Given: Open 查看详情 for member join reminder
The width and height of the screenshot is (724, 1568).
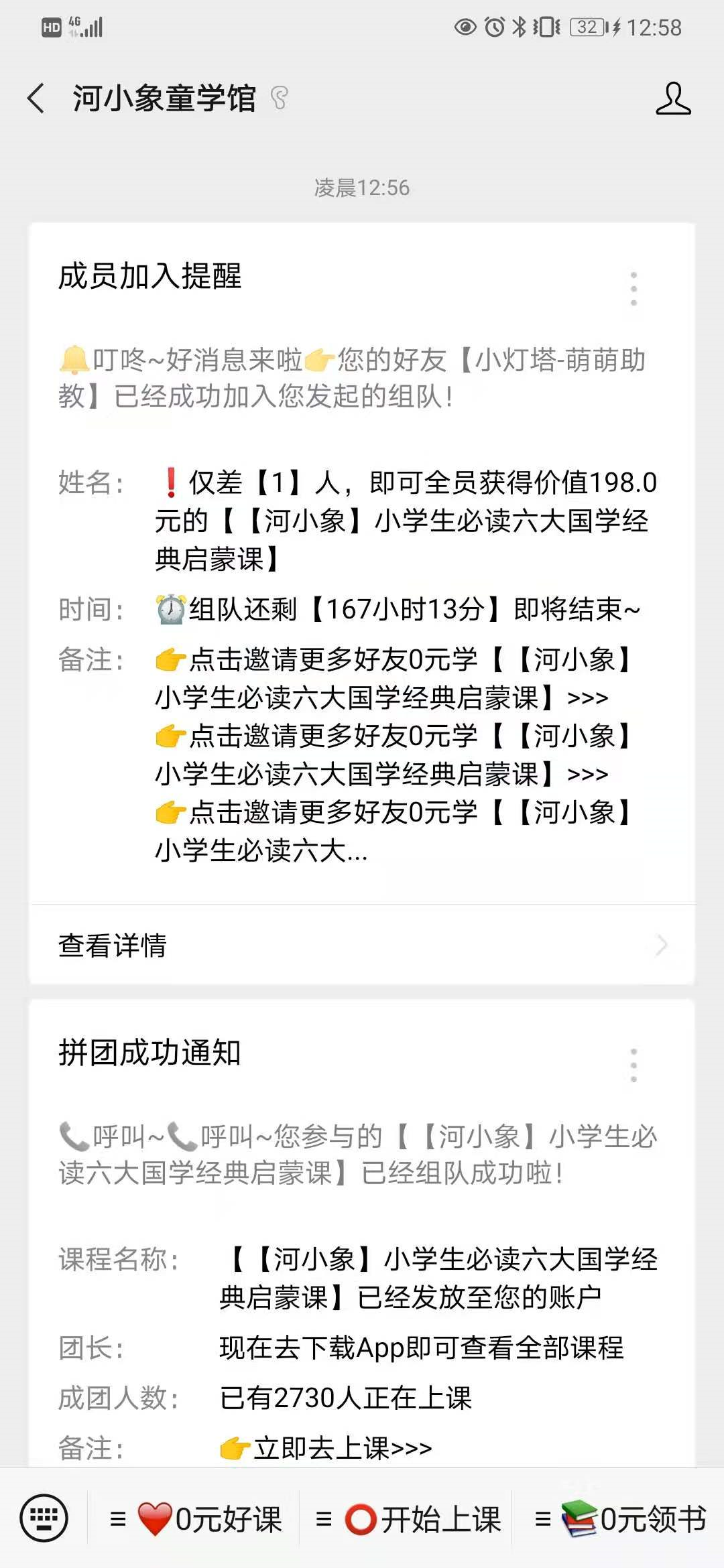Looking at the screenshot, I should click(362, 945).
